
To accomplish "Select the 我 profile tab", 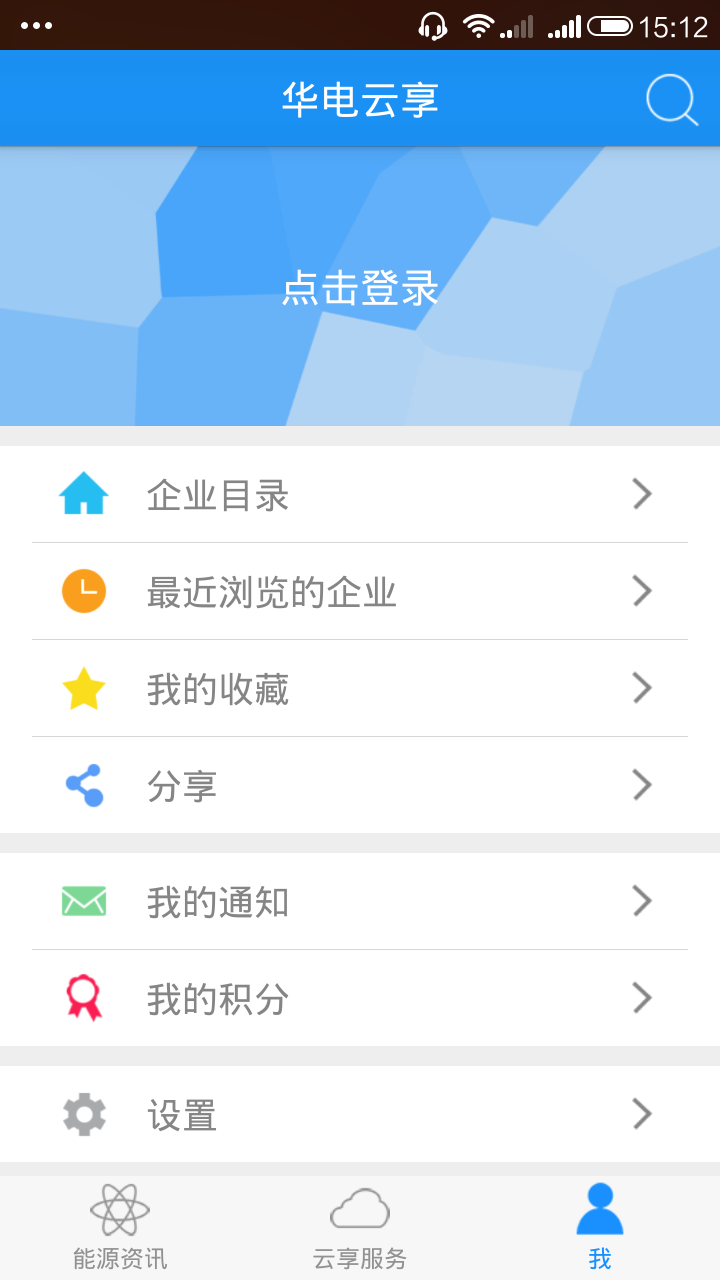I will pos(600,1228).
